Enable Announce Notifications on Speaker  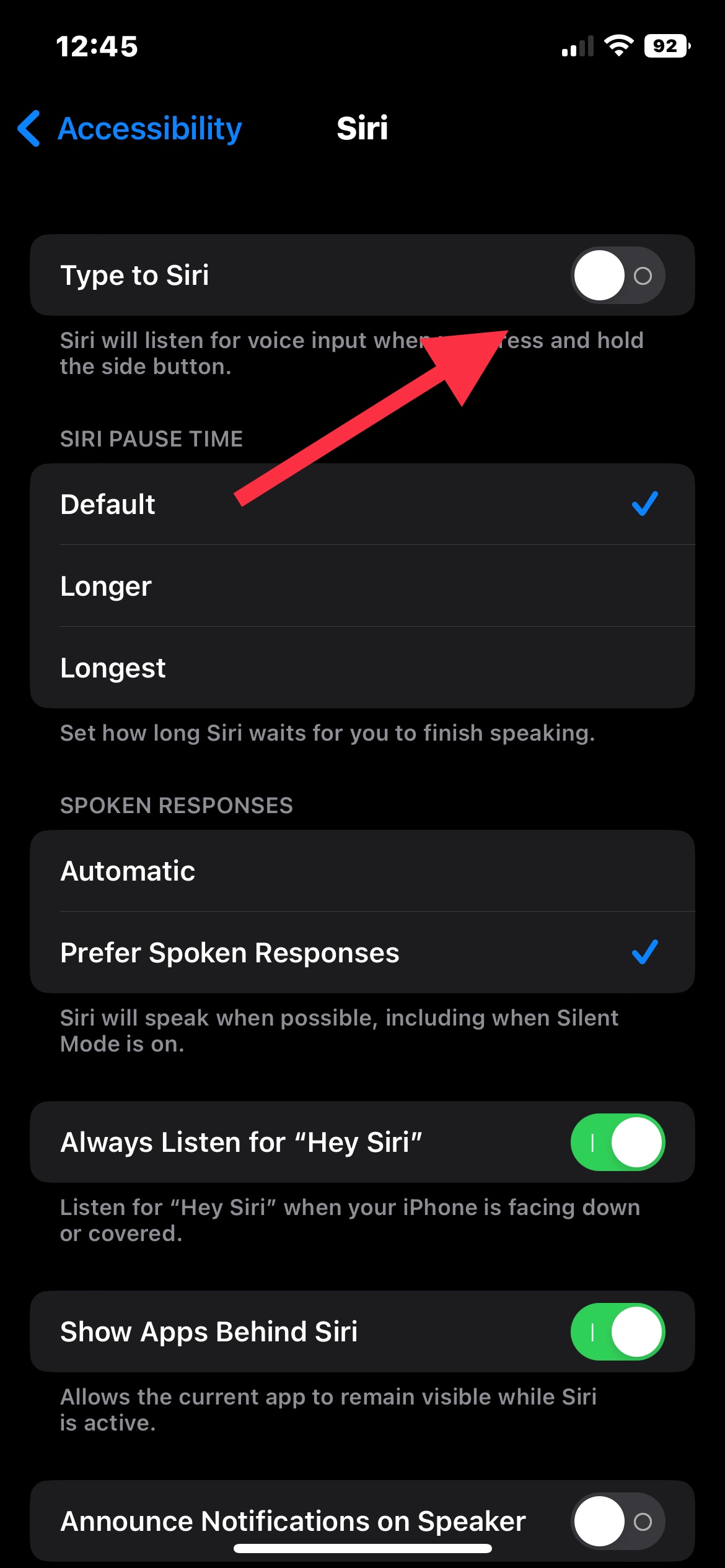(618, 1522)
